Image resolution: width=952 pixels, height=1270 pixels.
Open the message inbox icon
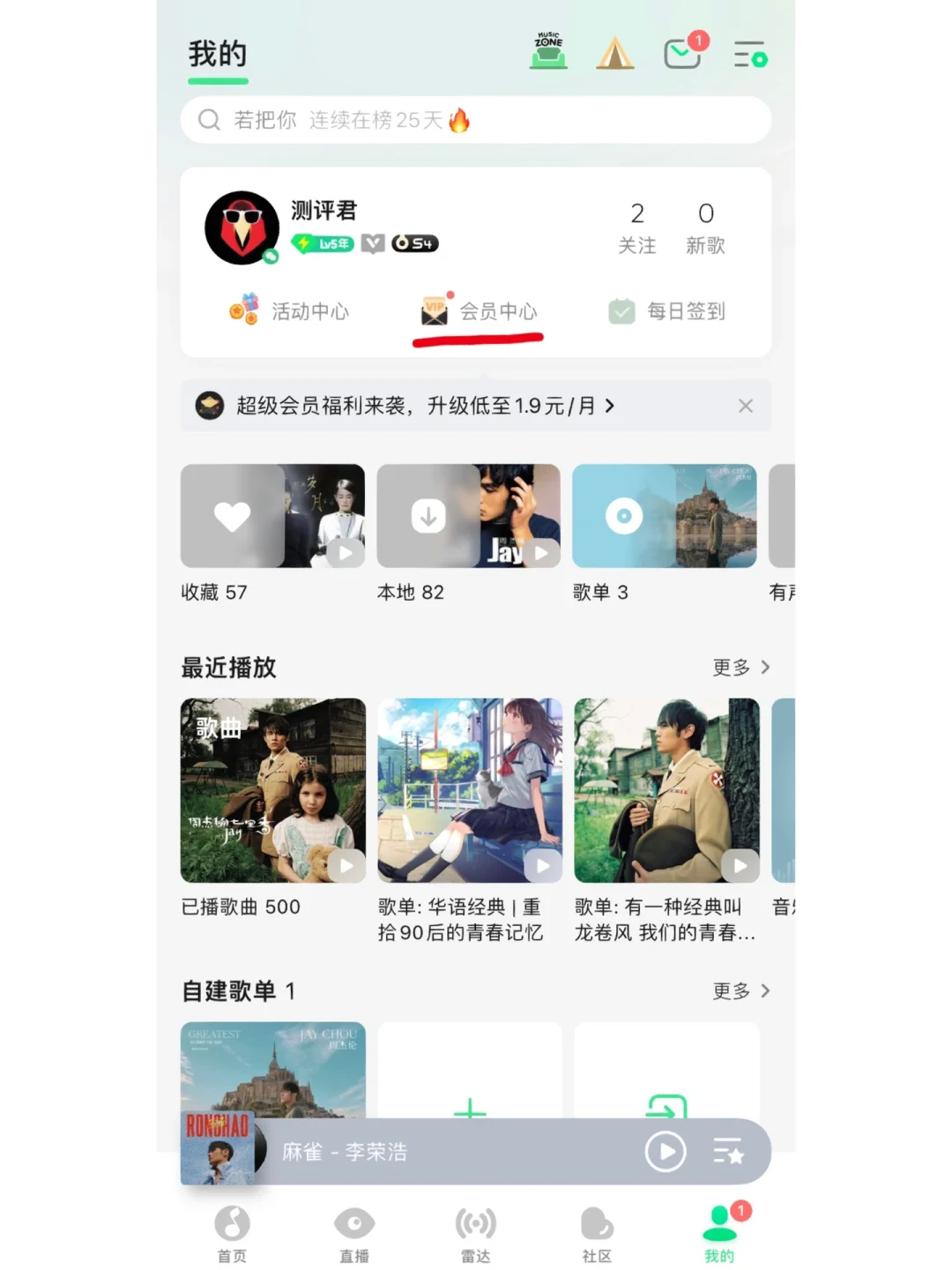click(x=682, y=55)
